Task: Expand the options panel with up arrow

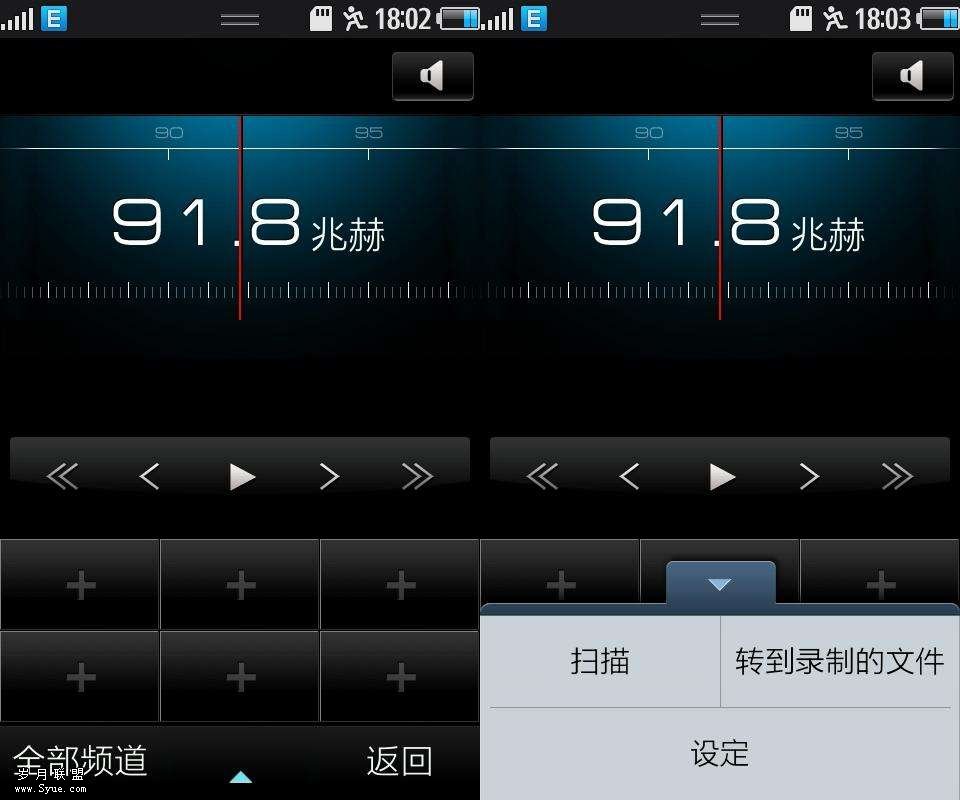Action: click(240, 777)
